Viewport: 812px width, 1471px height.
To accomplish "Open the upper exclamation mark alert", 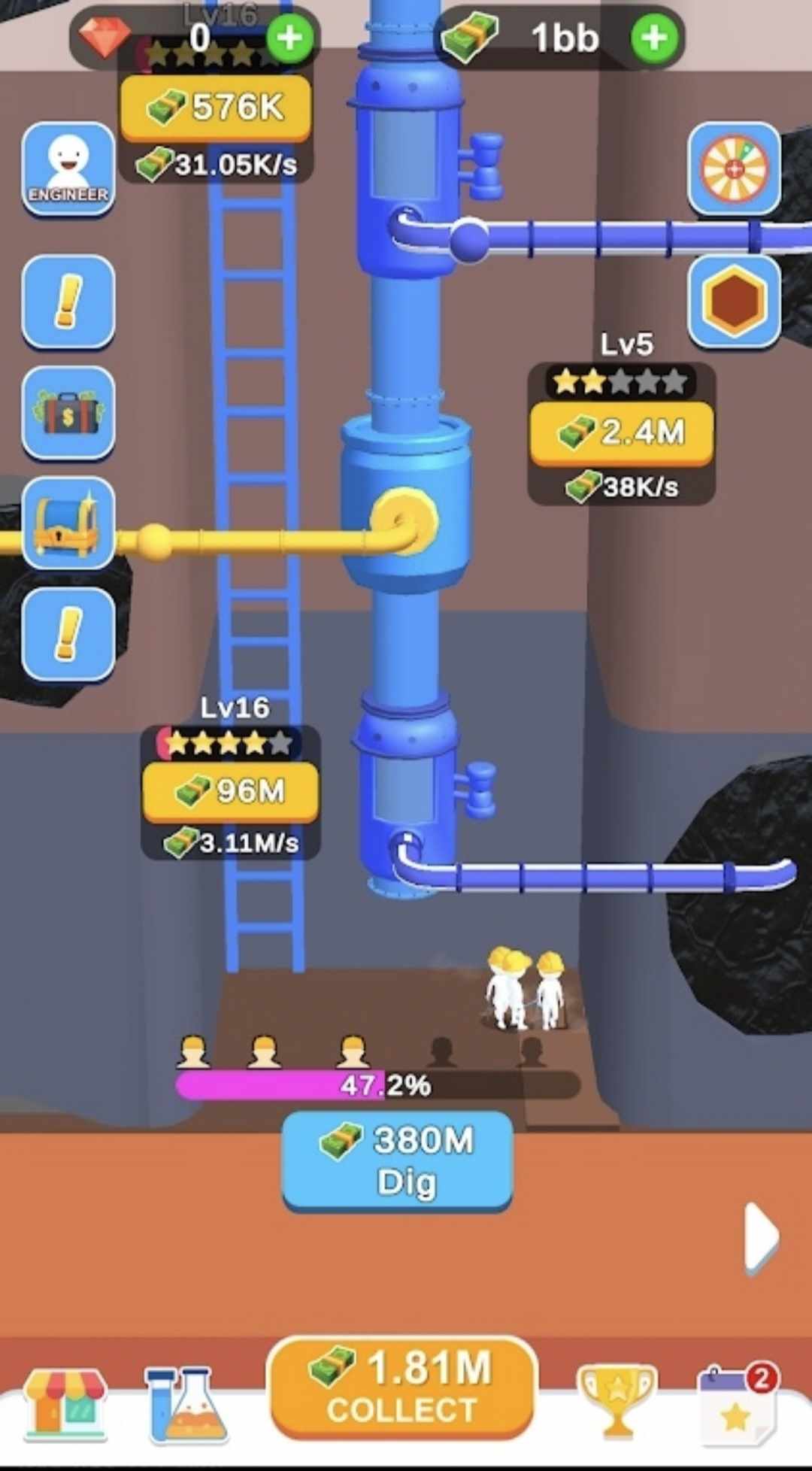I will (x=68, y=301).
